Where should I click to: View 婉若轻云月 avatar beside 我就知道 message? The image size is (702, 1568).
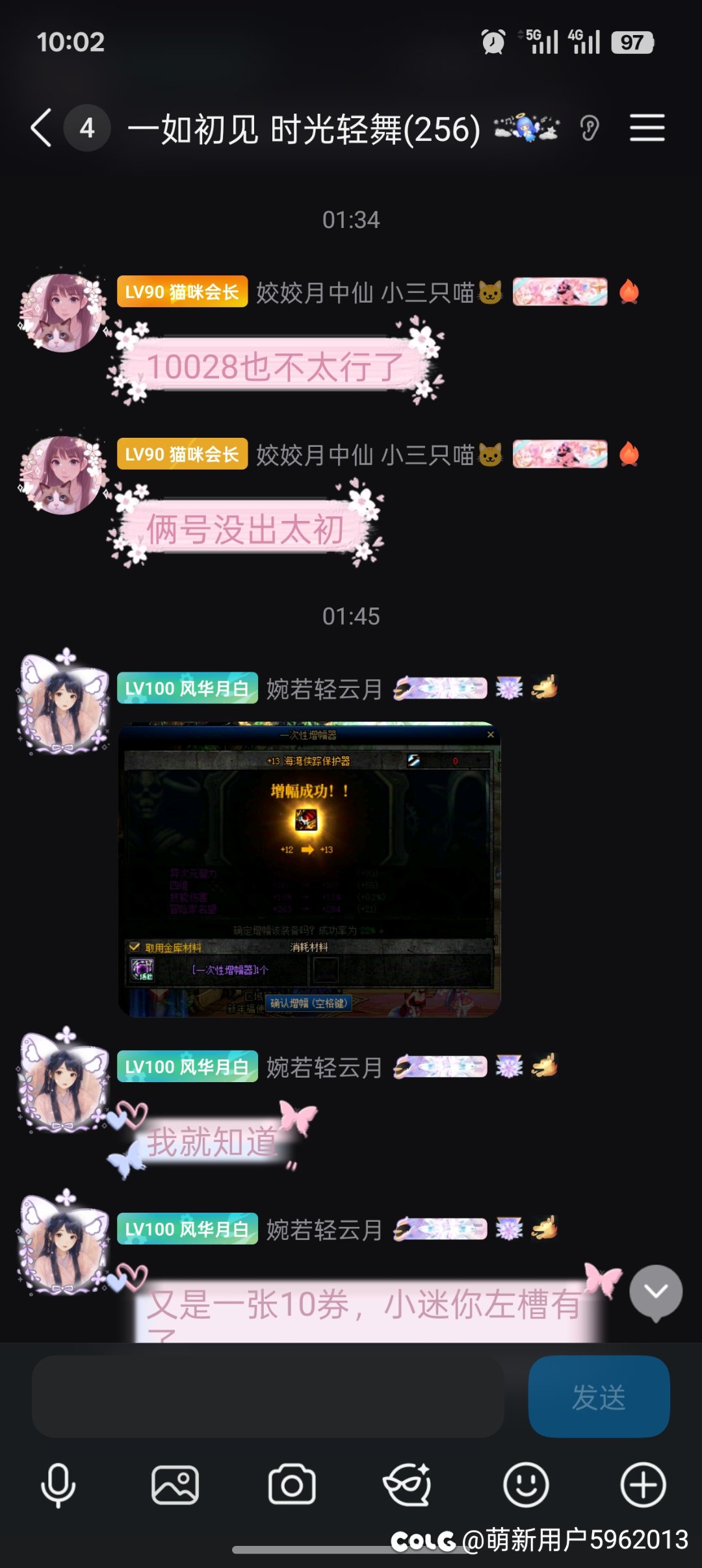pyautogui.click(x=63, y=1081)
